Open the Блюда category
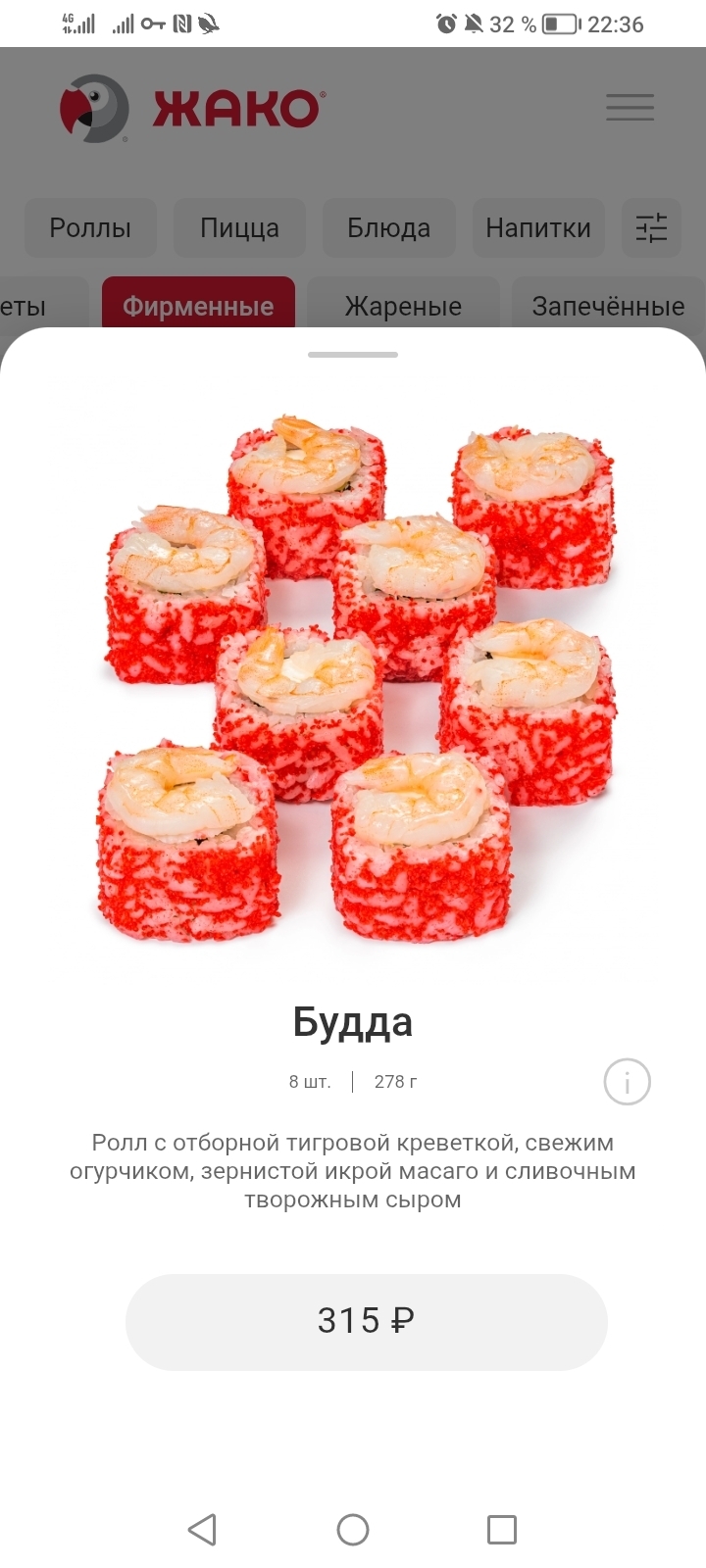This screenshot has height=1568, width=706. 388,227
